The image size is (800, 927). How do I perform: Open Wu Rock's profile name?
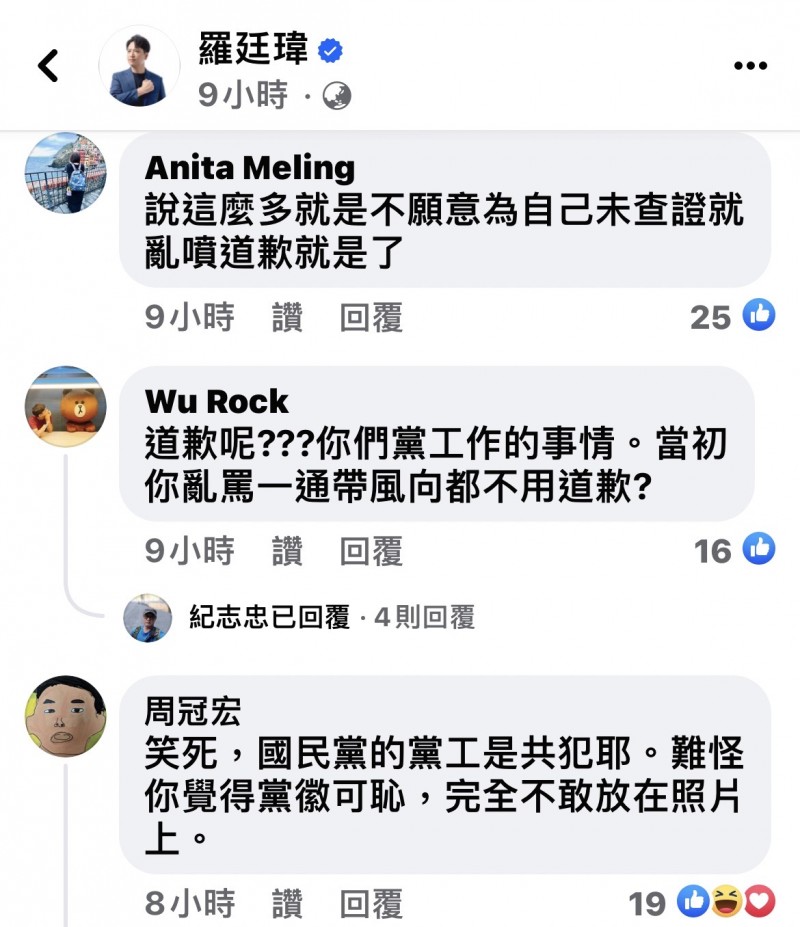[217, 401]
